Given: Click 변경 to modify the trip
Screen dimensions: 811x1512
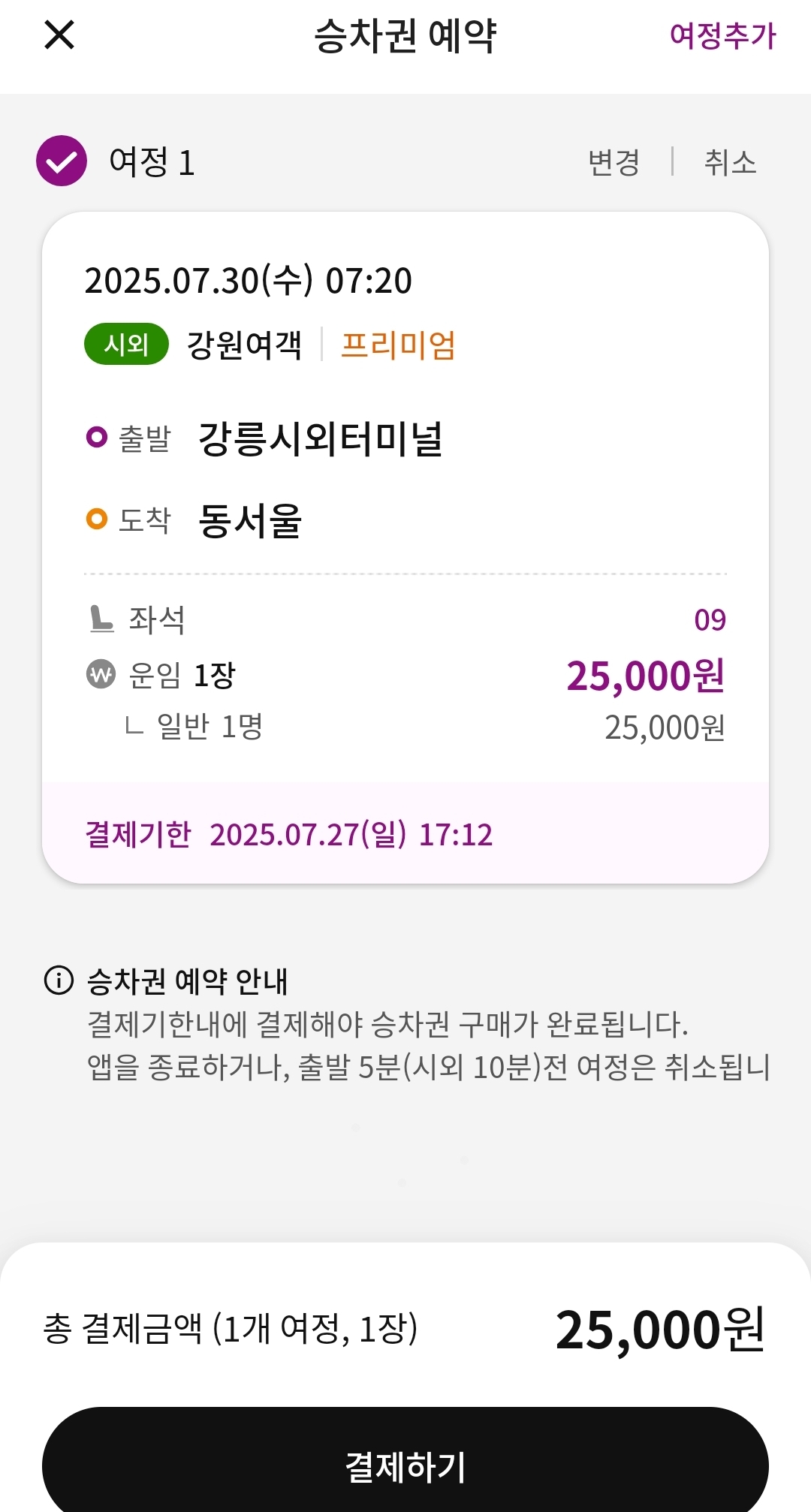Looking at the screenshot, I should (614, 161).
